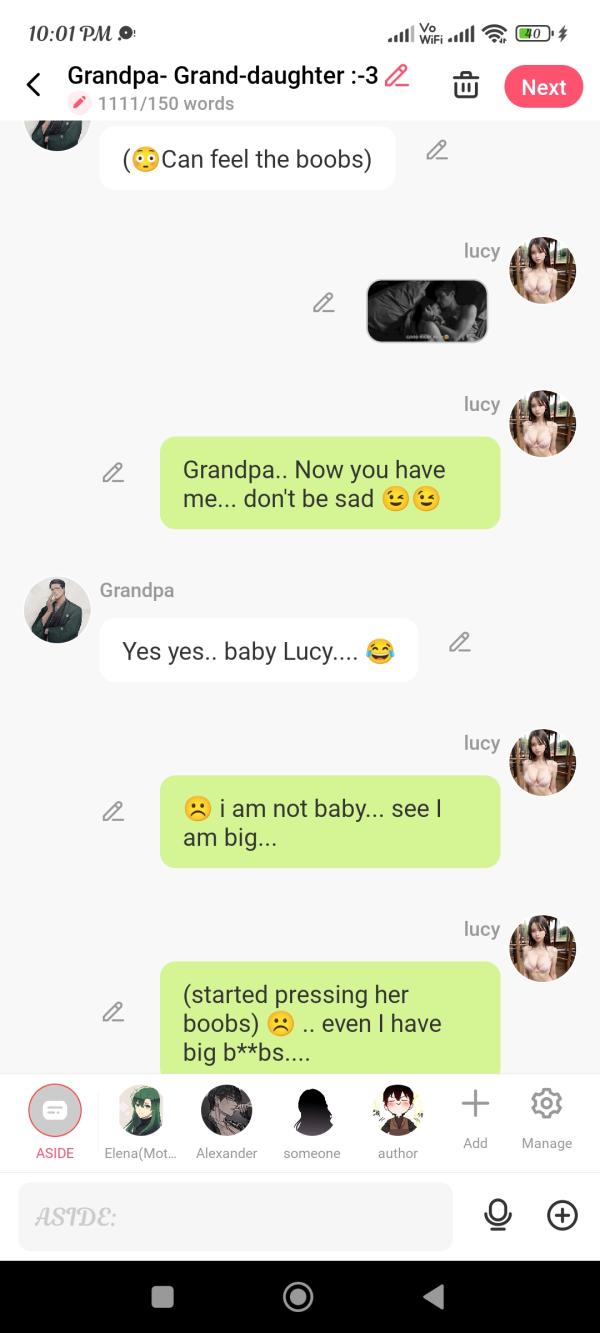Choose Alexander as the speaker
This screenshot has width=600, height=1333.
(x=226, y=1120)
